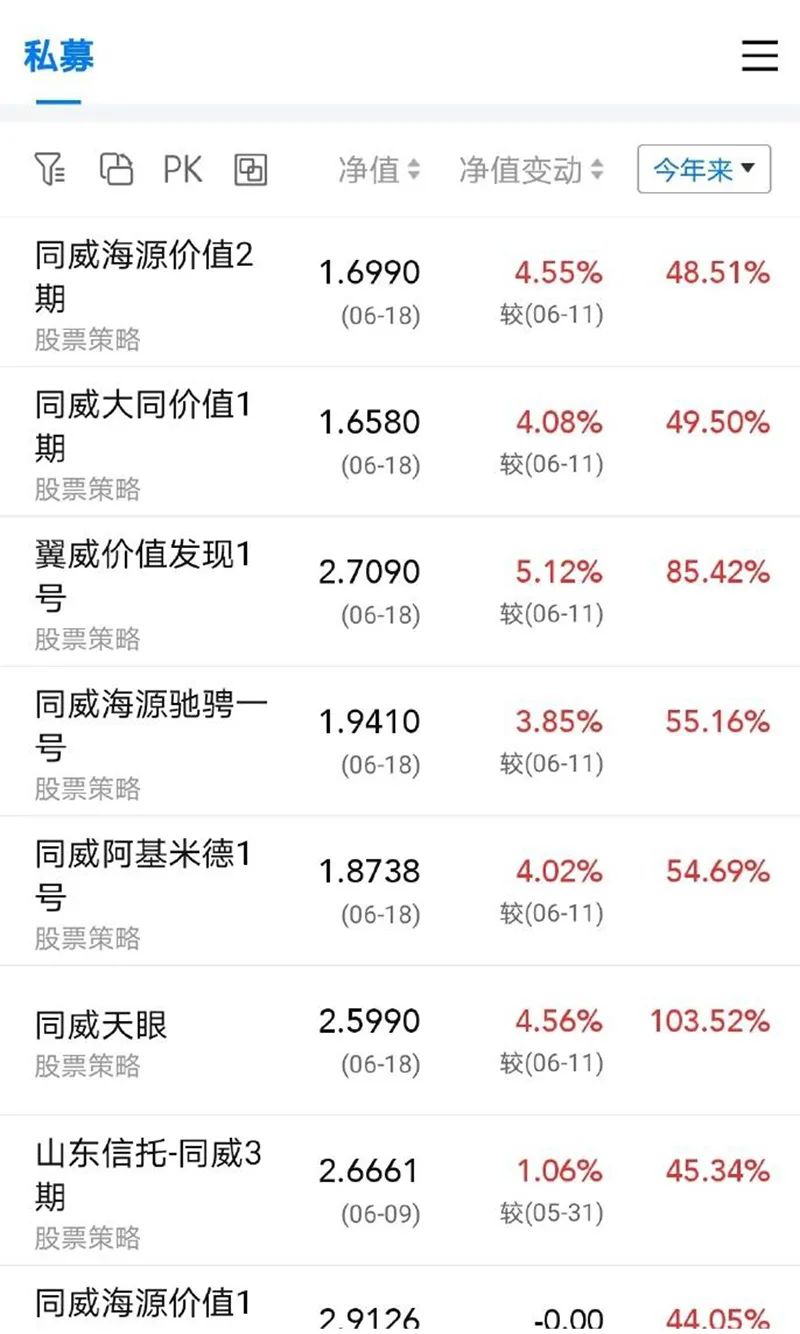800x1334 pixels.
Task: Tap the PK compare option
Action: coord(183,170)
